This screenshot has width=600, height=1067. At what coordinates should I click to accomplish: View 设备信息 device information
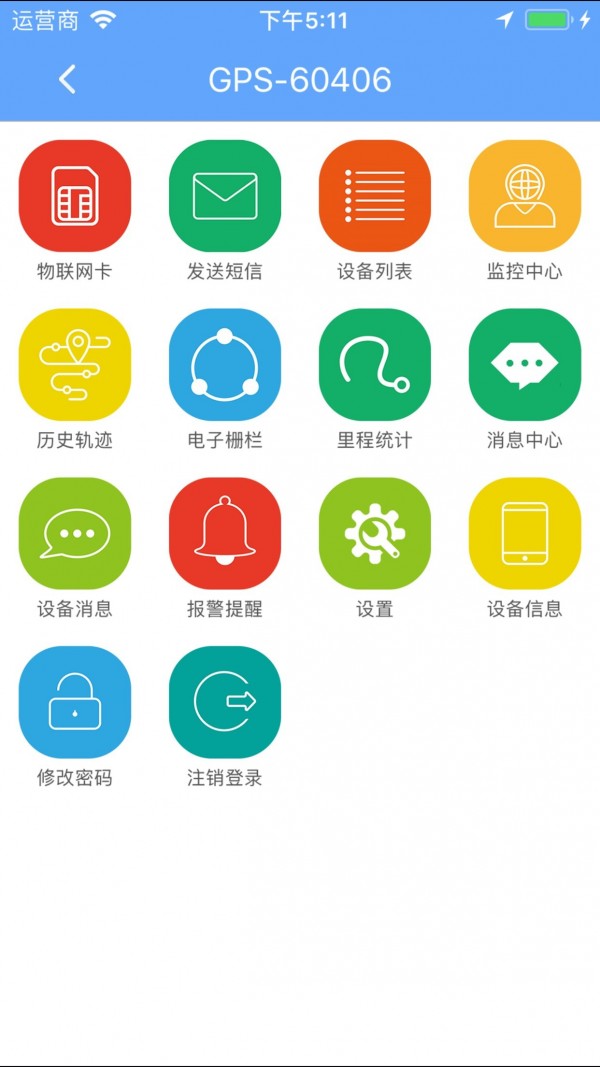pyautogui.click(x=525, y=533)
